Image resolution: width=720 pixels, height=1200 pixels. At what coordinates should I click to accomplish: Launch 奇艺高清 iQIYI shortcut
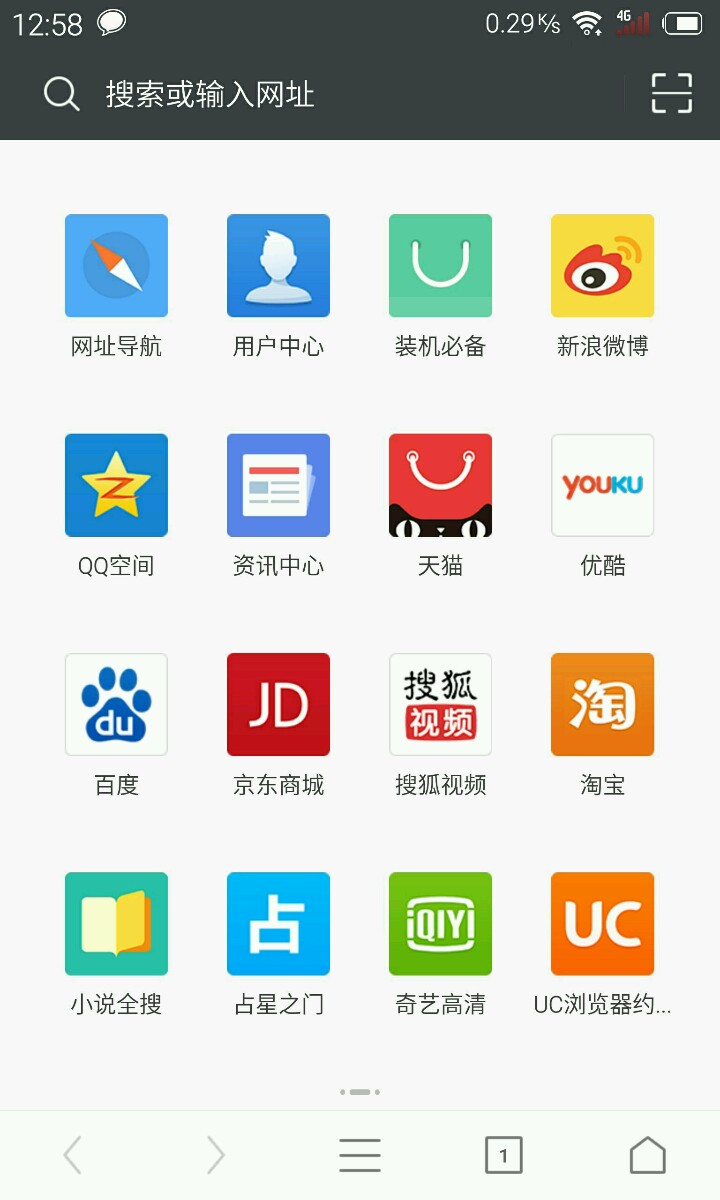[x=440, y=923]
